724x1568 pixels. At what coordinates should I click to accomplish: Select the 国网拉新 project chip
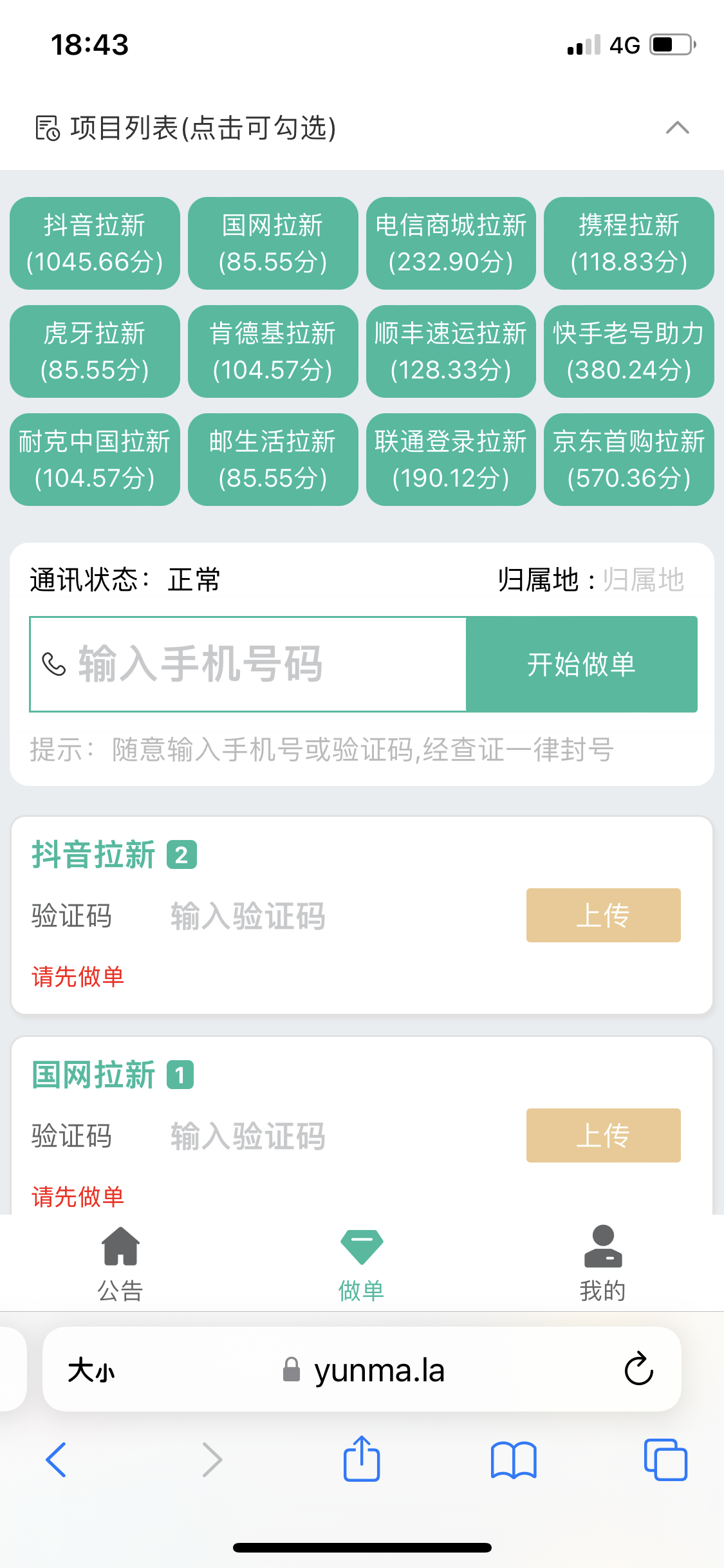click(x=273, y=243)
